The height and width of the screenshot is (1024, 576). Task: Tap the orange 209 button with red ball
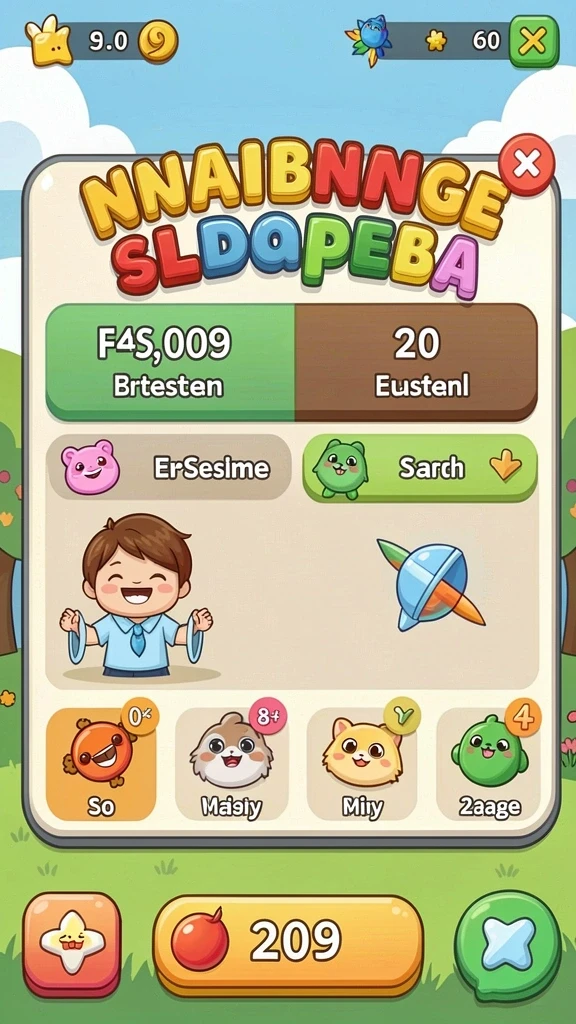pyautogui.click(x=288, y=942)
